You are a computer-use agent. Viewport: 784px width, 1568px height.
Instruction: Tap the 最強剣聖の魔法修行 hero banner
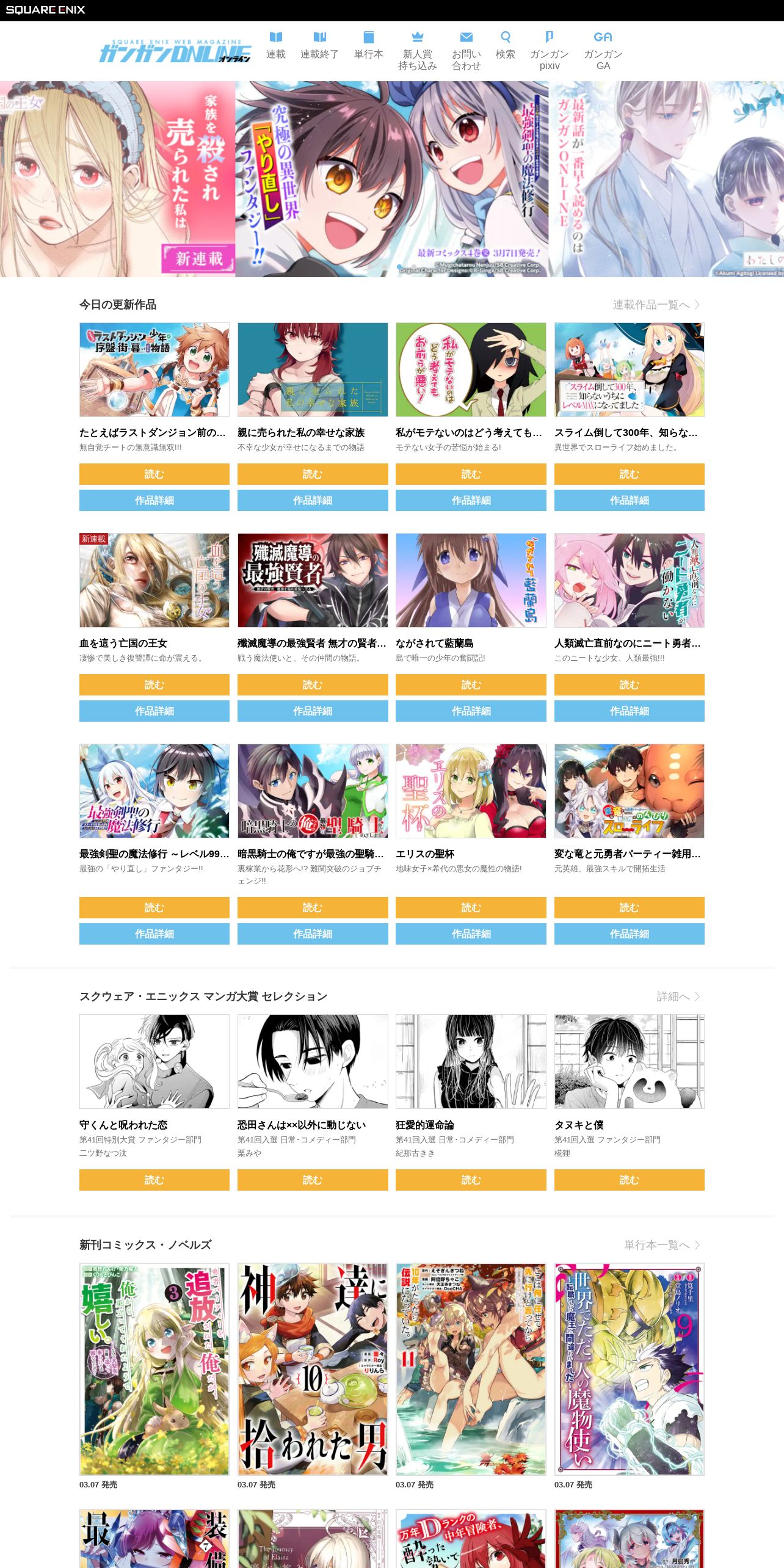coord(391,179)
